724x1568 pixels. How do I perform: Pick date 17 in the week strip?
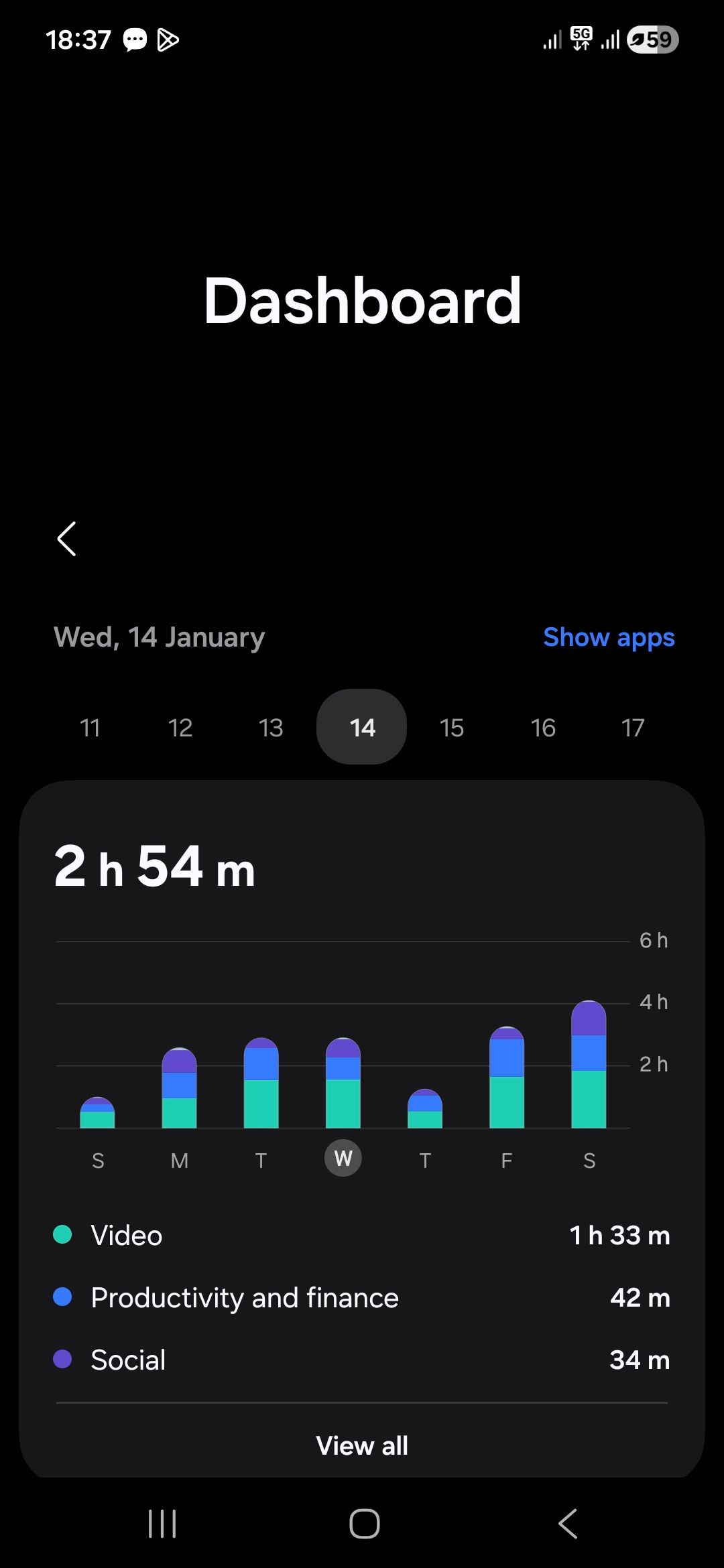633,728
